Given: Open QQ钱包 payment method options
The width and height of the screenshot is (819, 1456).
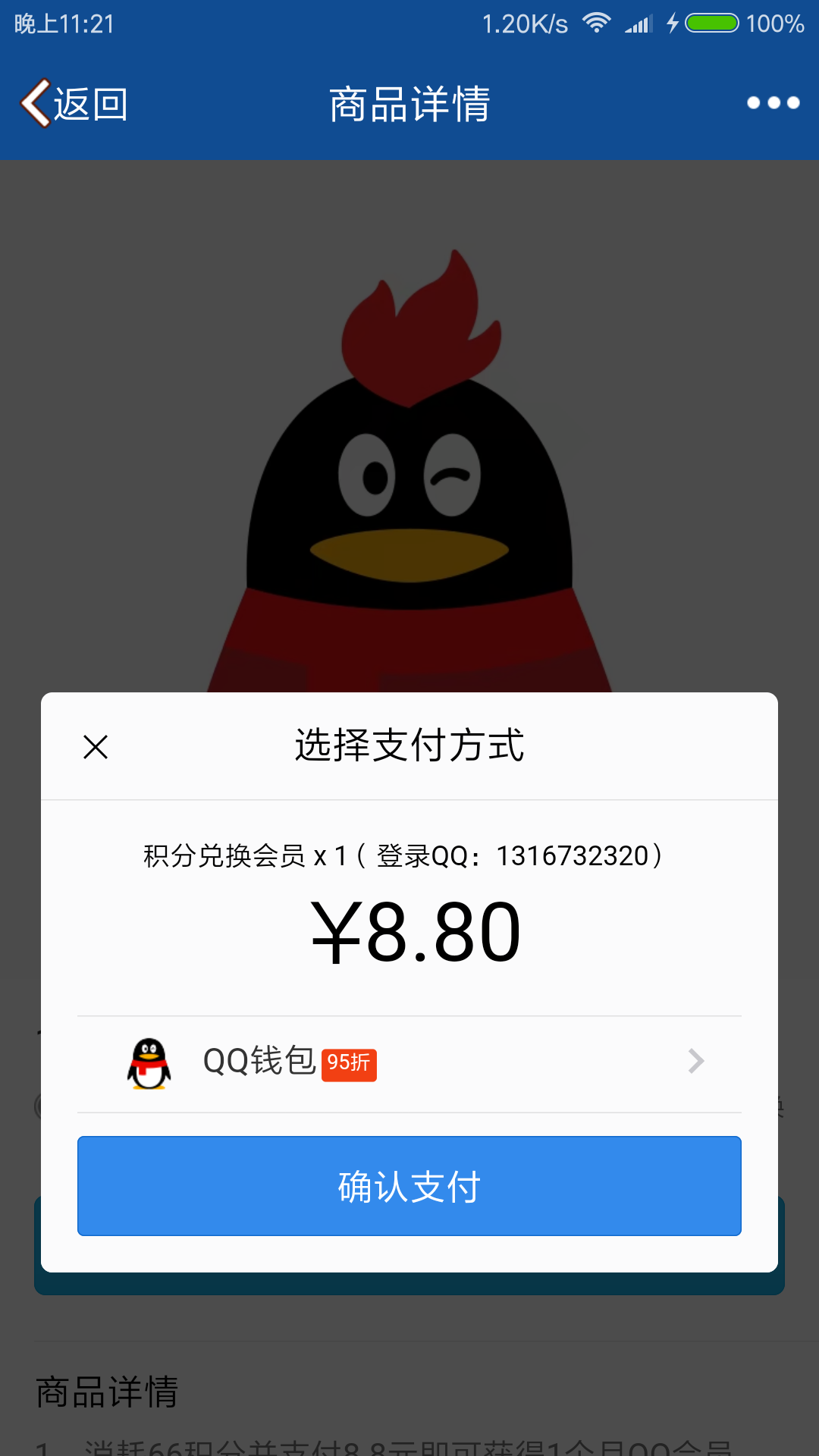Looking at the screenshot, I should (409, 1062).
